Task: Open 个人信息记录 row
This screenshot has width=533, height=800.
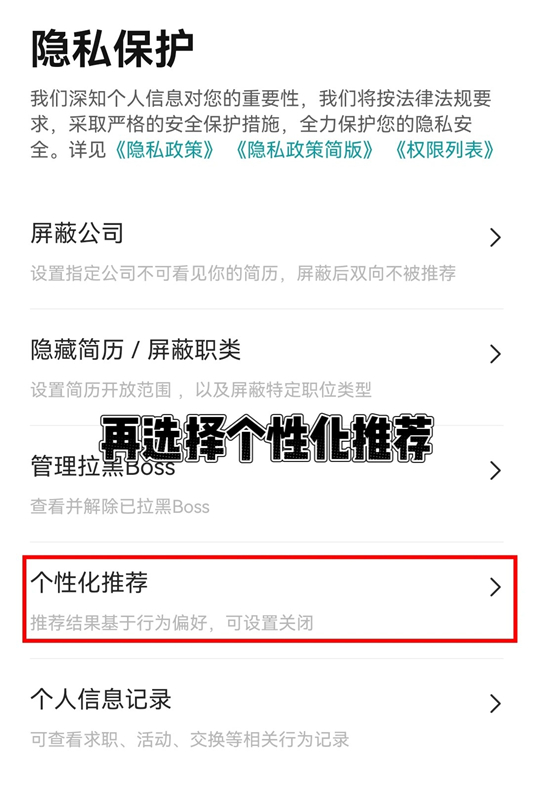Action: click(x=266, y=716)
